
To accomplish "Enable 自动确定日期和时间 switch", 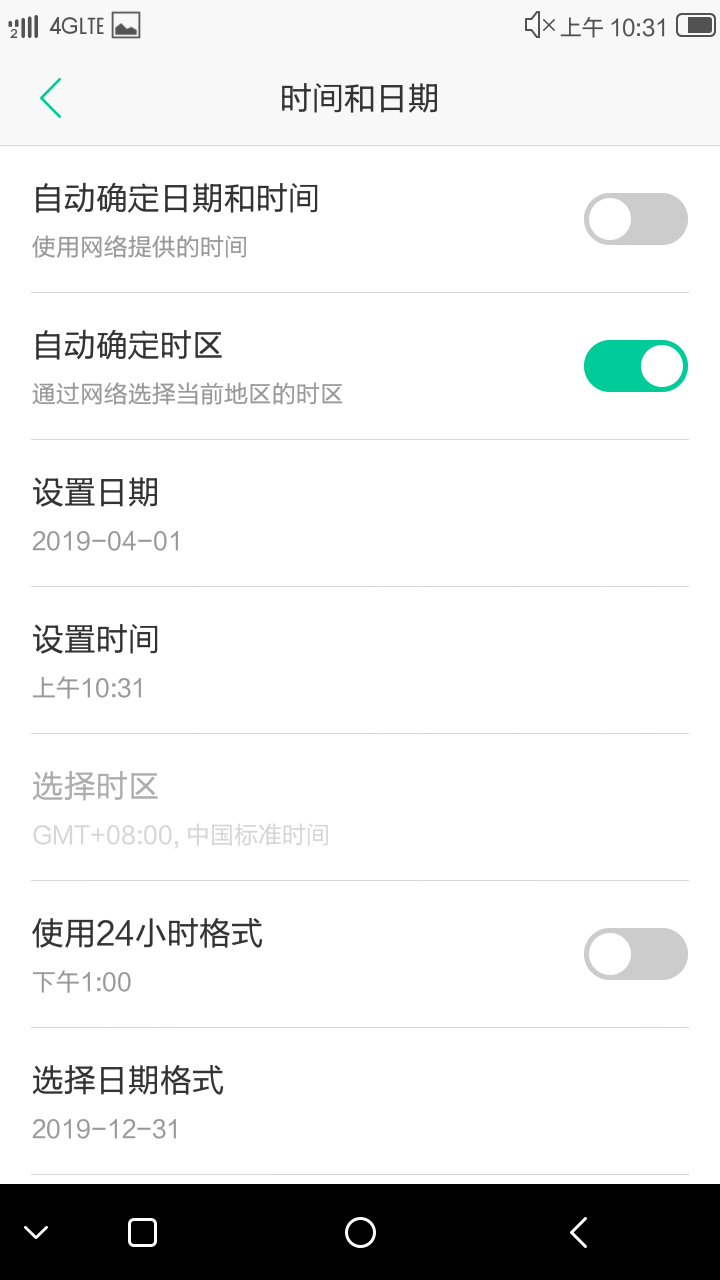I will (636, 219).
